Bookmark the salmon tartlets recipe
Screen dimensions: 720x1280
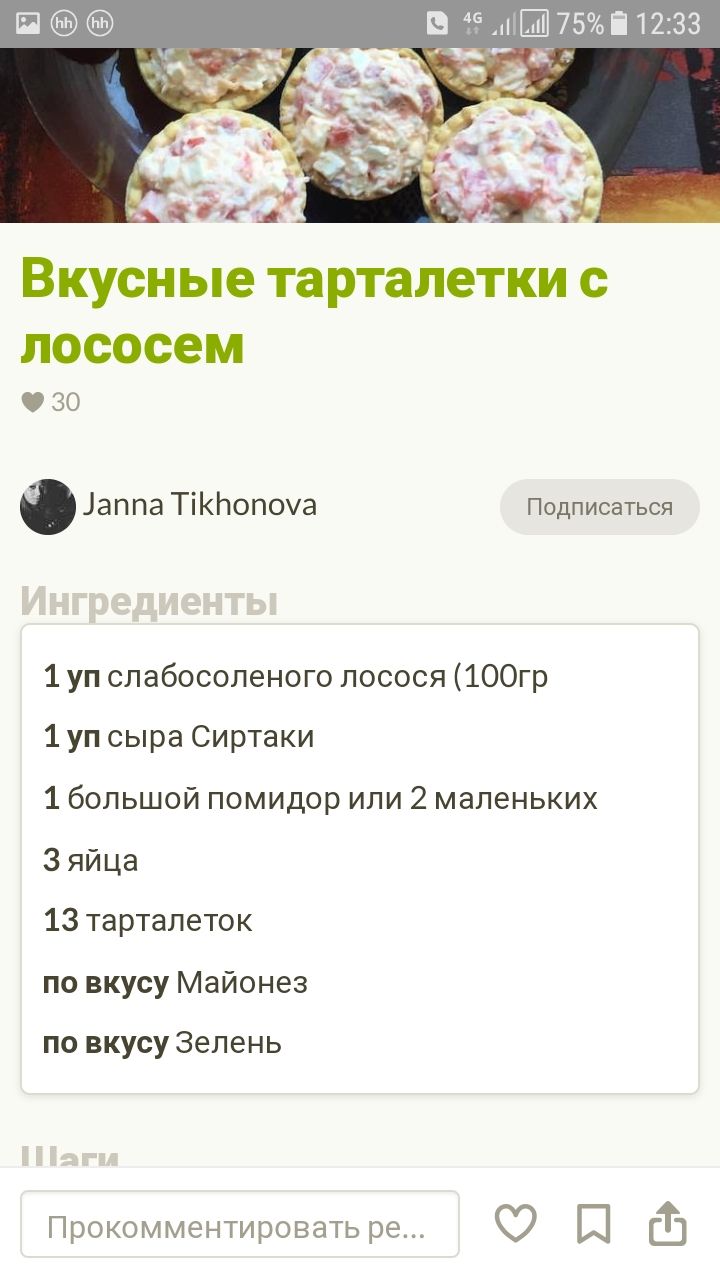pyautogui.click(x=593, y=1224)
